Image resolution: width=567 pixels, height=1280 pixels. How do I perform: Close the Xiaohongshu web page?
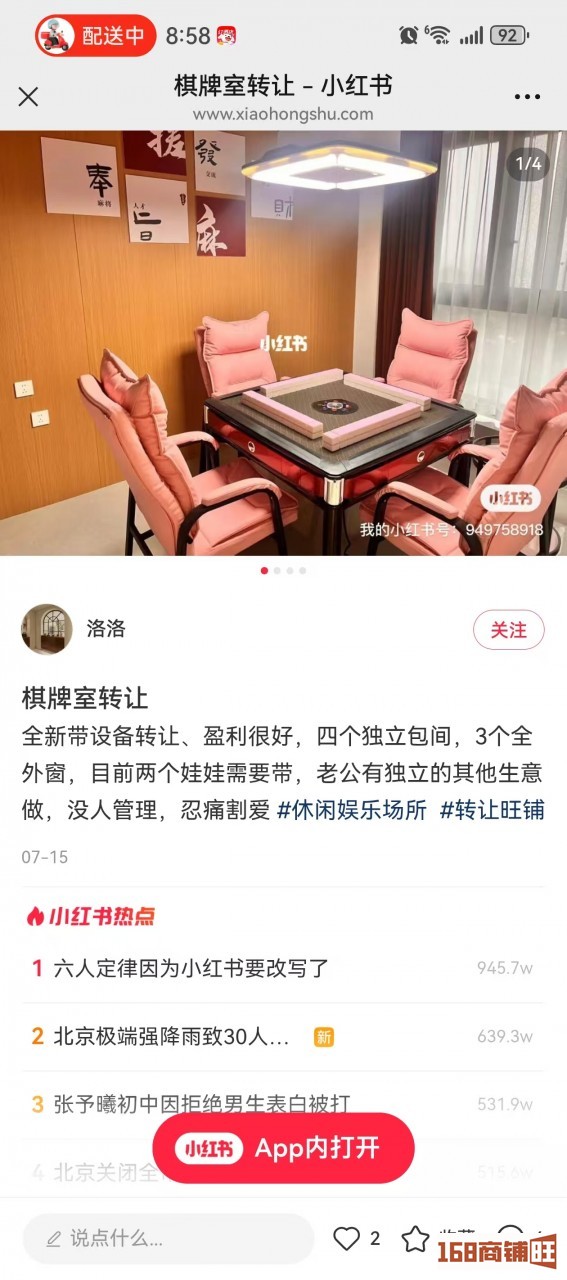29,97
